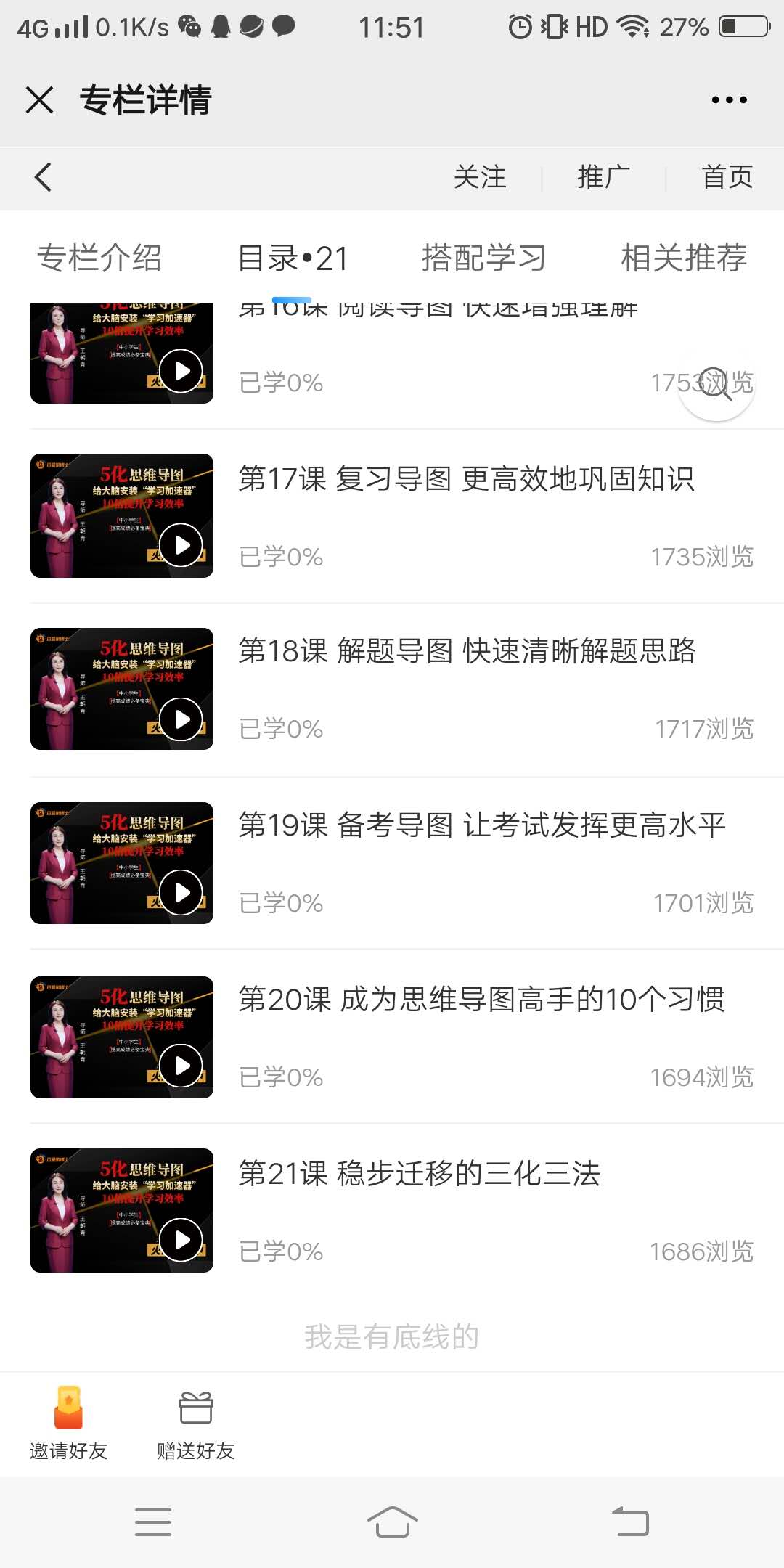Tap 关注 to follow
The height and width of the screenshot is (1568, 784).
[x=480, y=177]
